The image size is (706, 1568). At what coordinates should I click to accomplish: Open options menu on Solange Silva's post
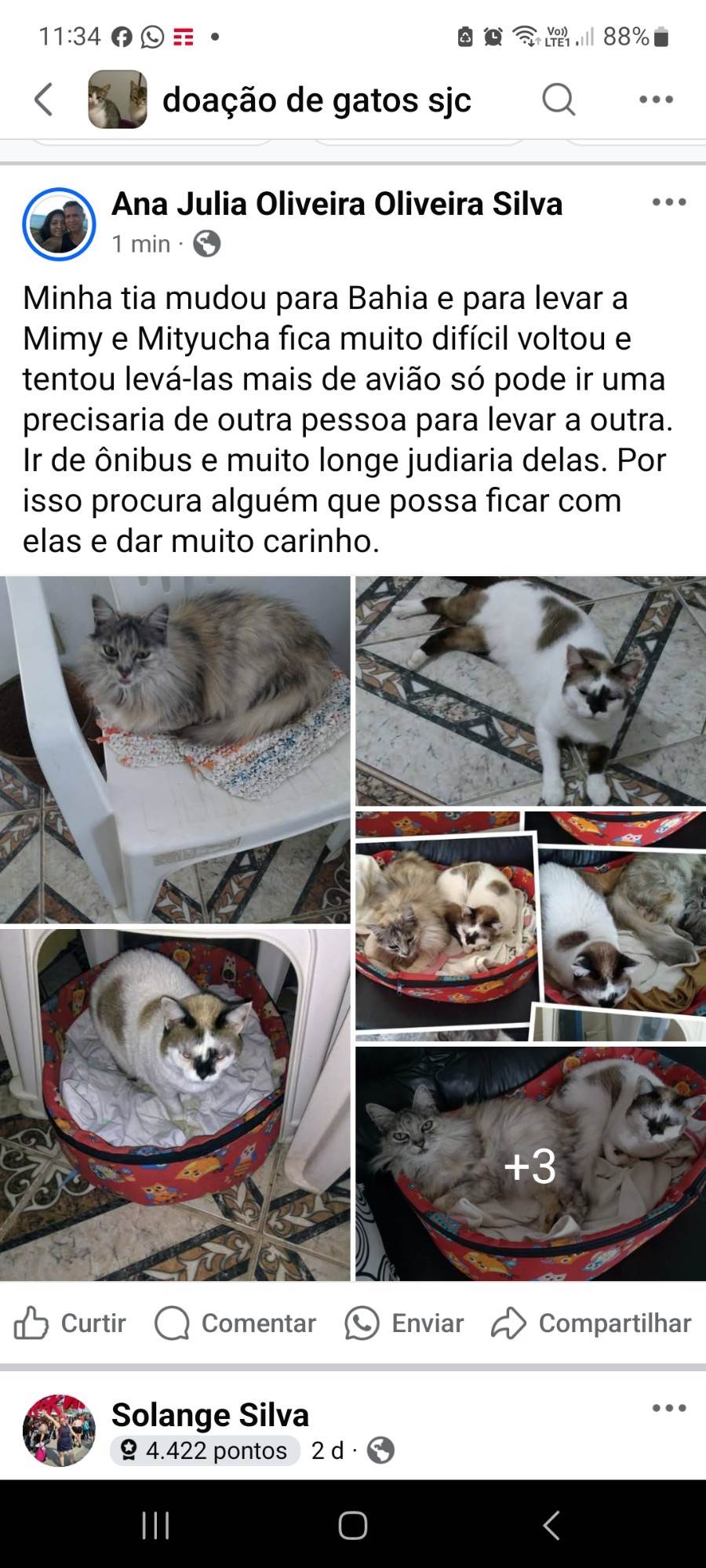pyautogui.click(x=668, y=1408)
